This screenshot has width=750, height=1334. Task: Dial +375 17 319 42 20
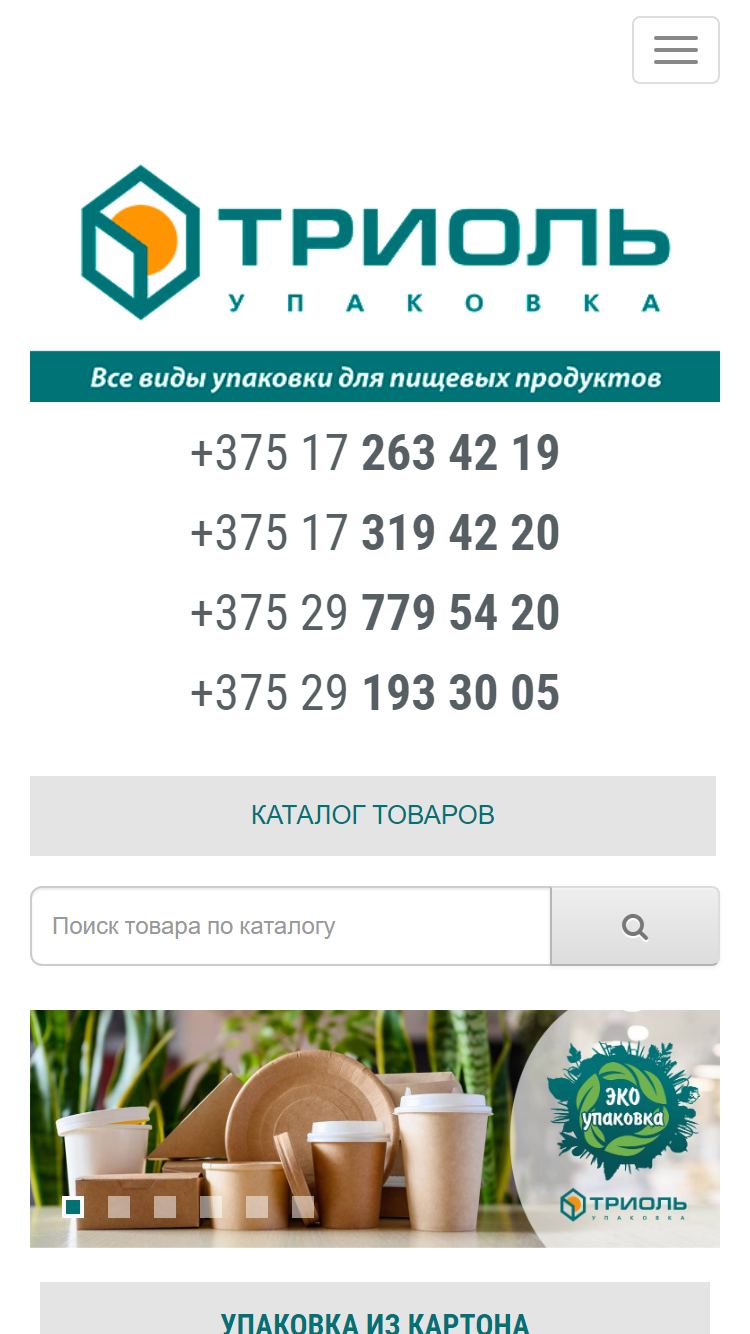[375, 533]
